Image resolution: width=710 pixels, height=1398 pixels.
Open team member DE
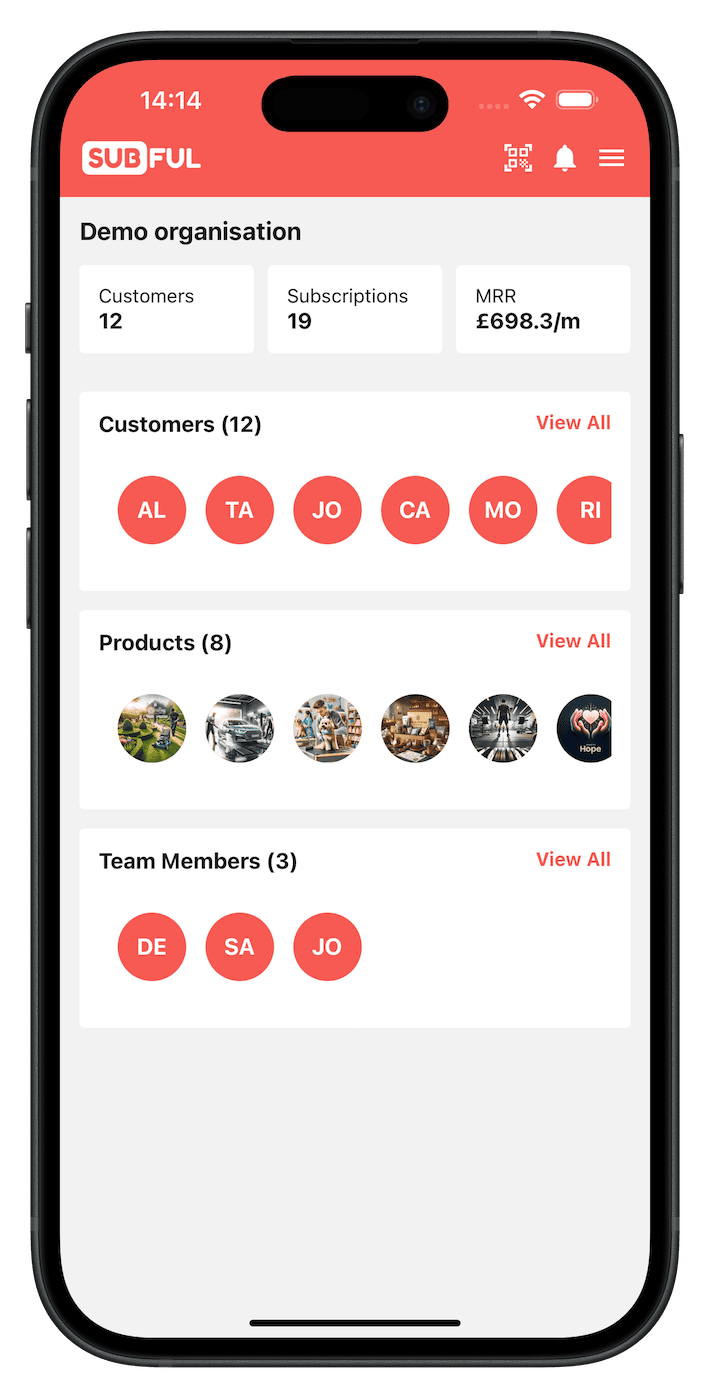click(x=152, y=947)
